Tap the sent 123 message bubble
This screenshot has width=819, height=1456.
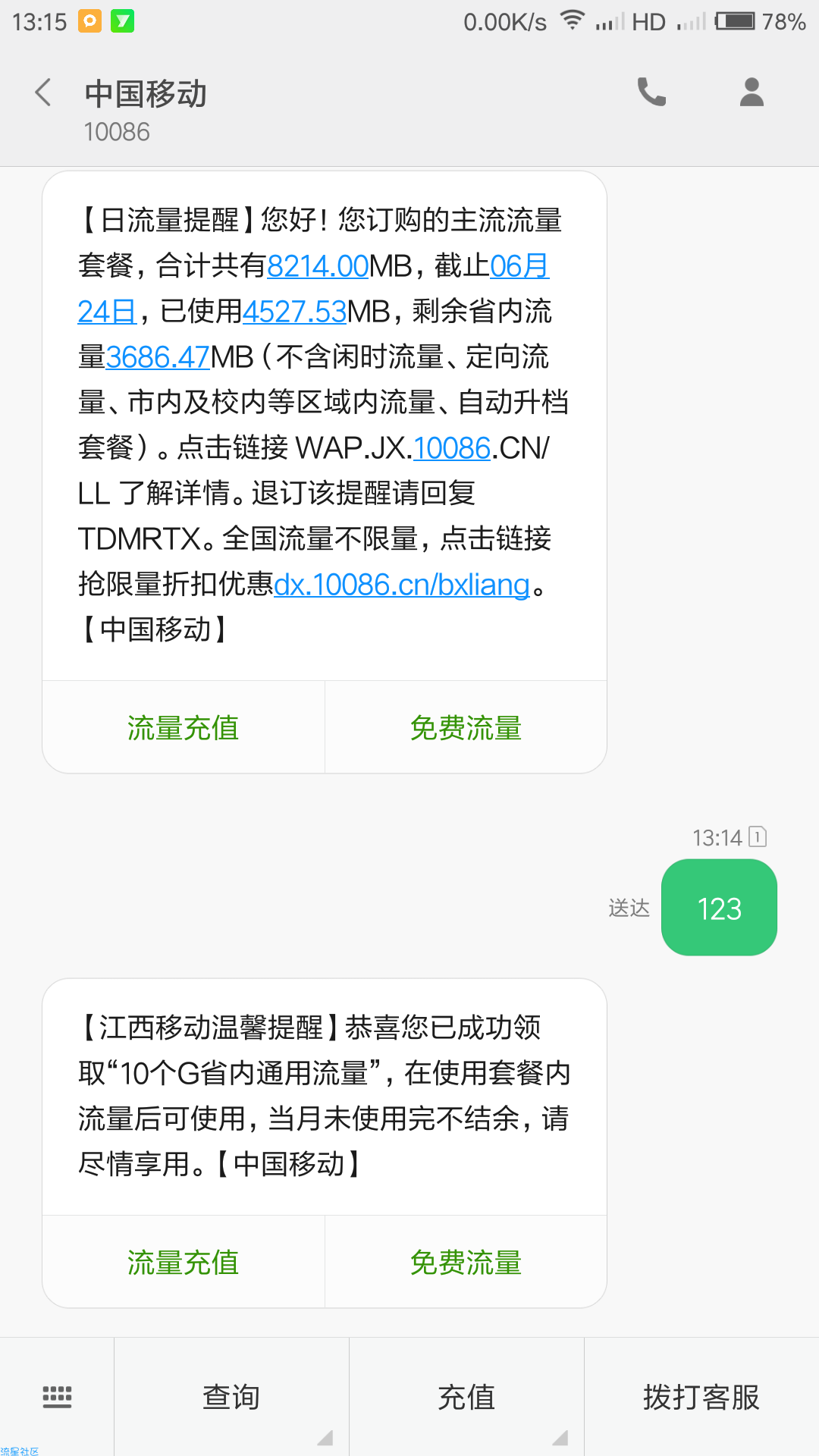pos(719,908)
